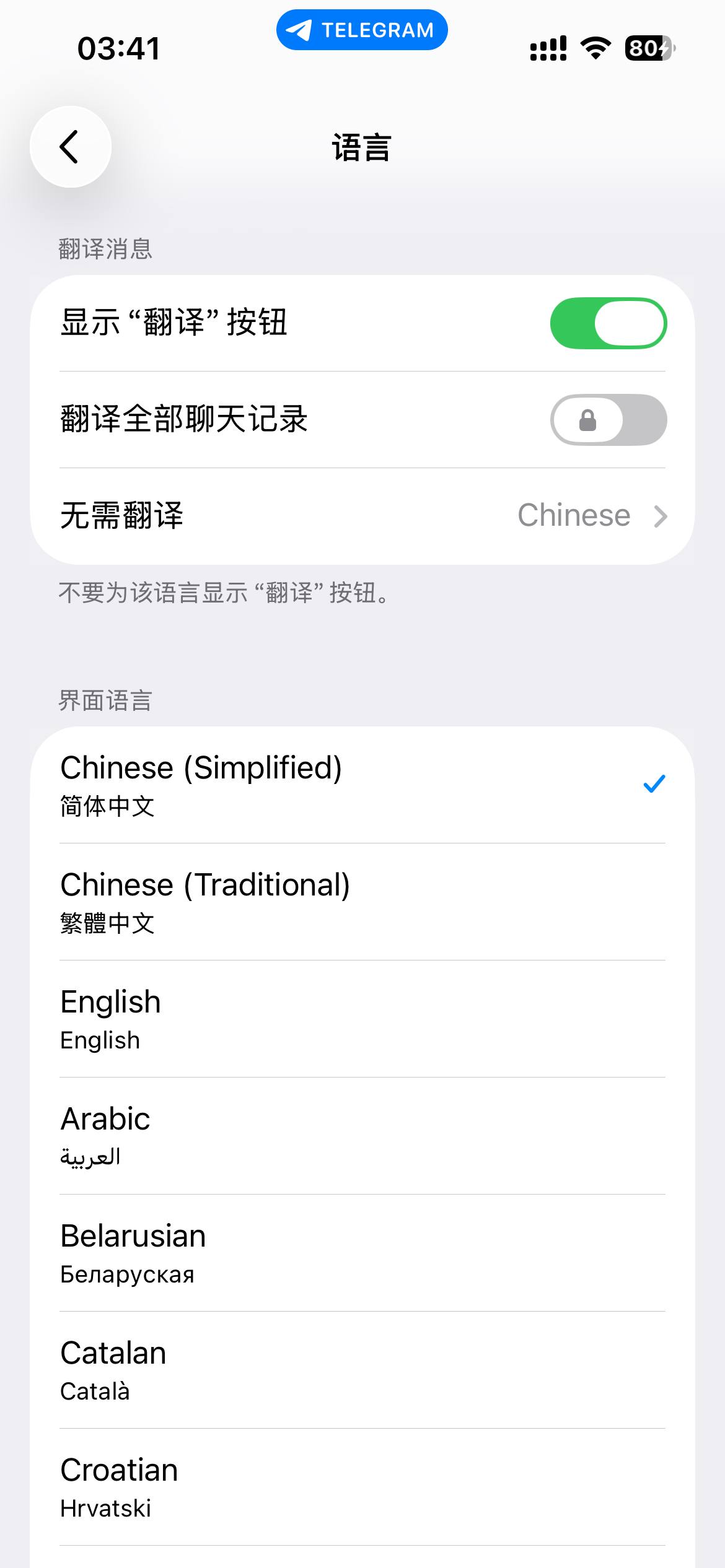Select Belarusian Беларуская language

362,1253
